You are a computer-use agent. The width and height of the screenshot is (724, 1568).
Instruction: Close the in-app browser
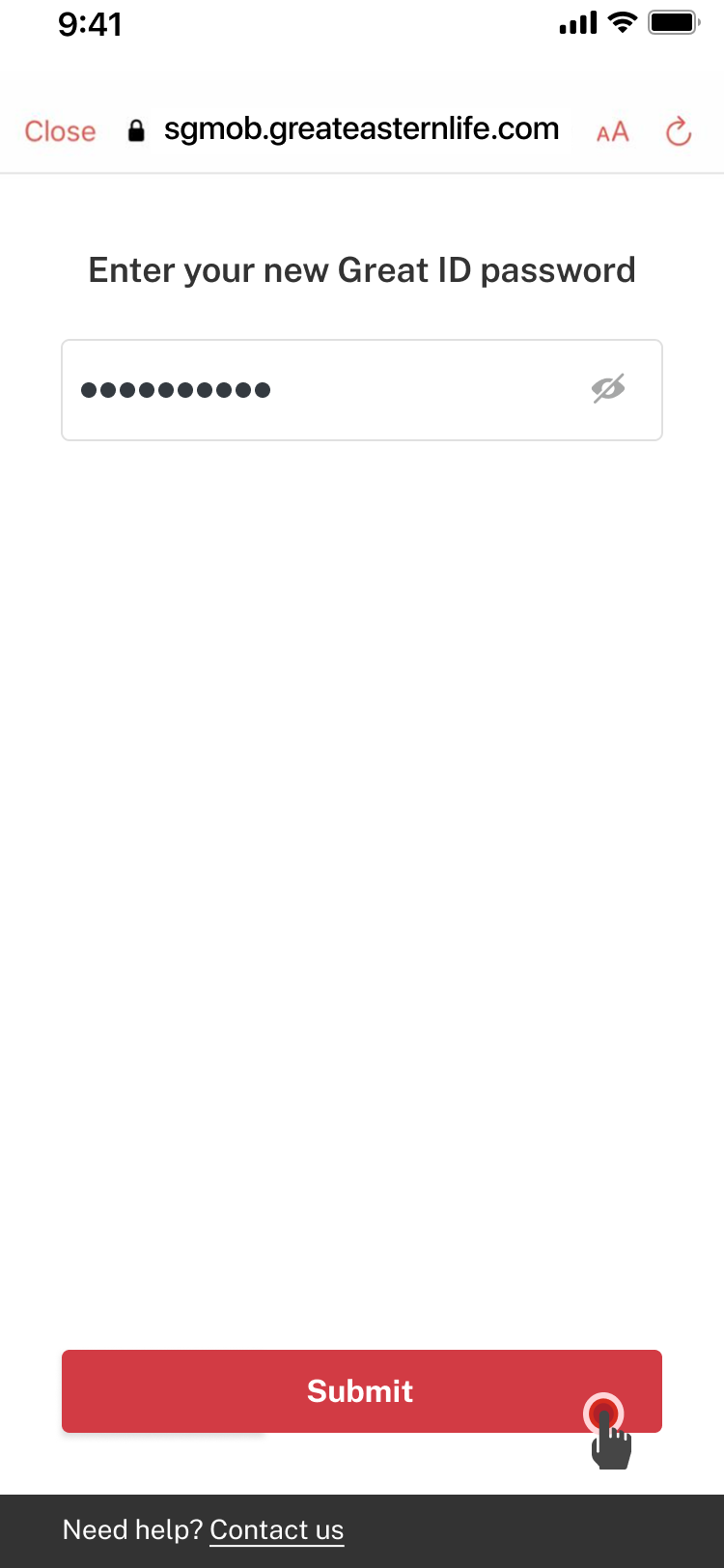tap(60, 131)
